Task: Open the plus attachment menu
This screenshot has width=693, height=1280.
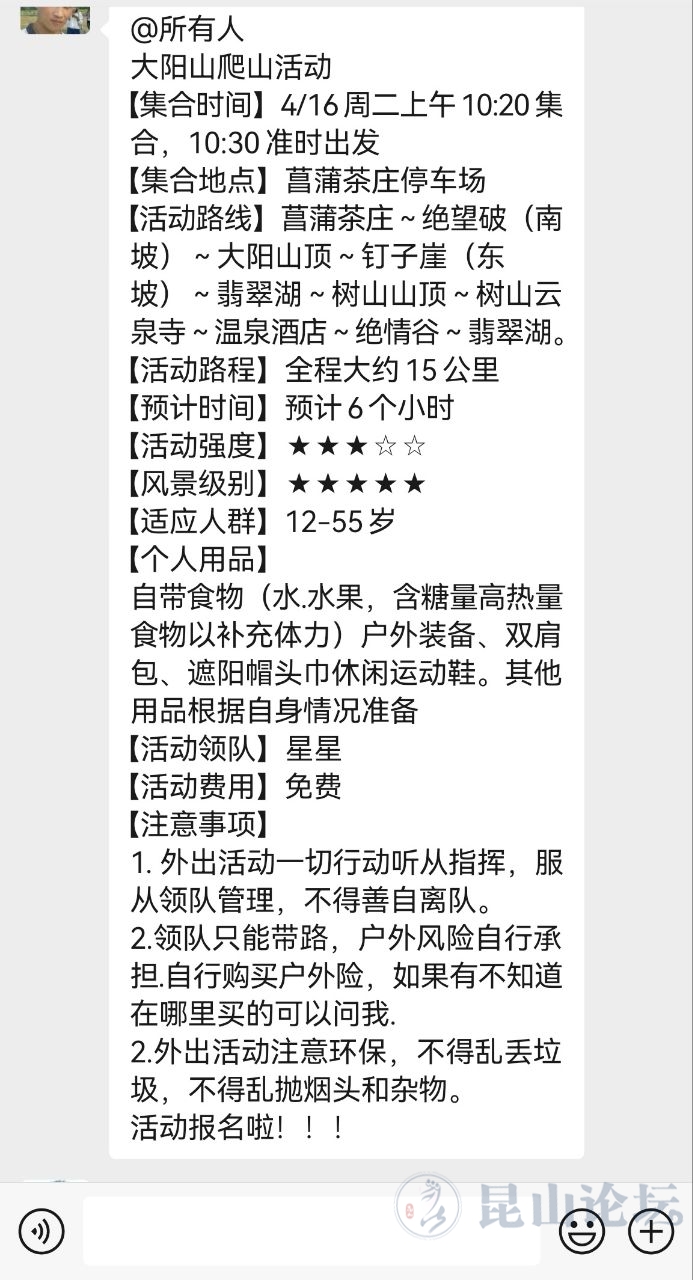Action: point(651,1231)
